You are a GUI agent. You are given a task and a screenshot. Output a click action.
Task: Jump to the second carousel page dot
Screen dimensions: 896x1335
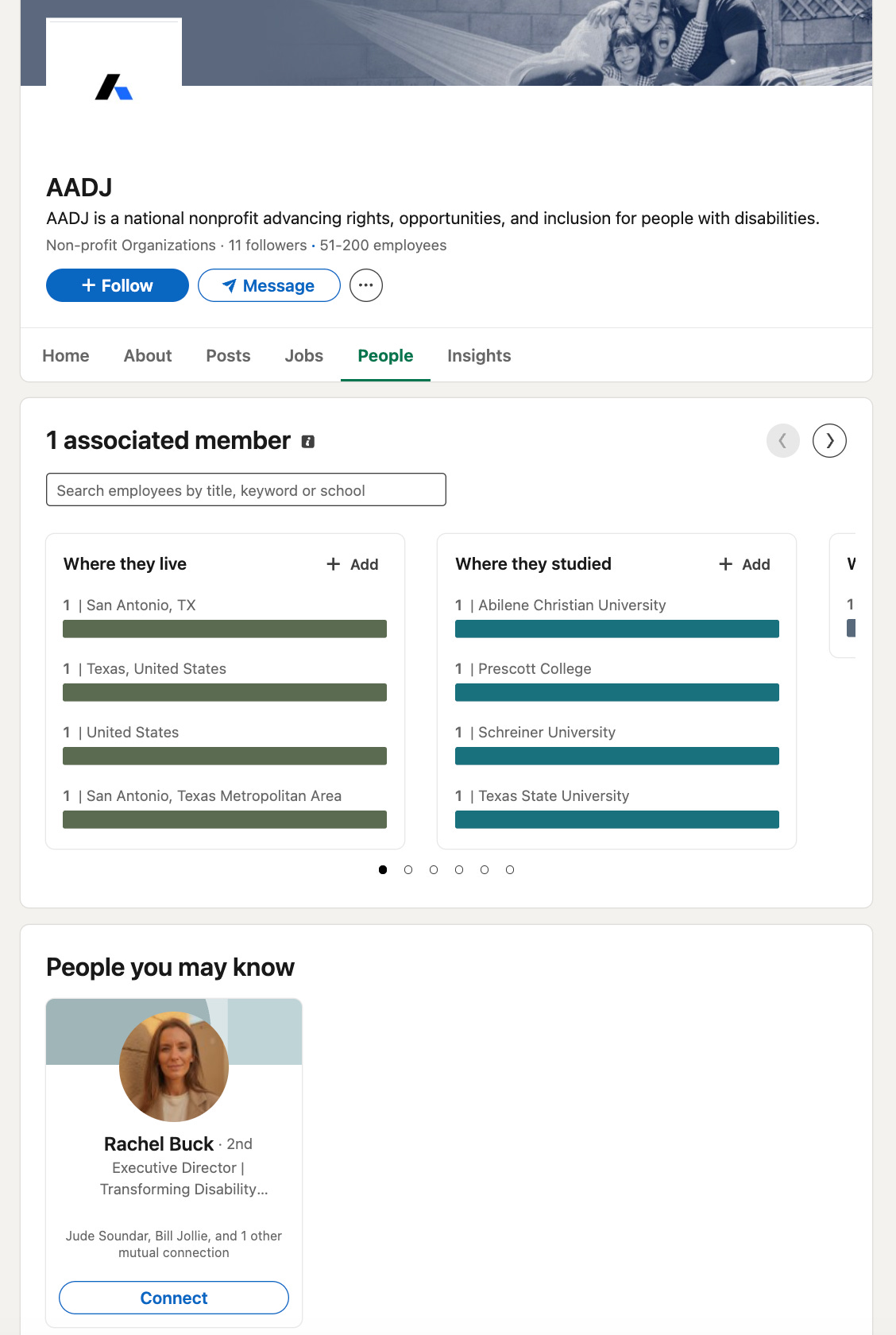(x=408, y=869)
